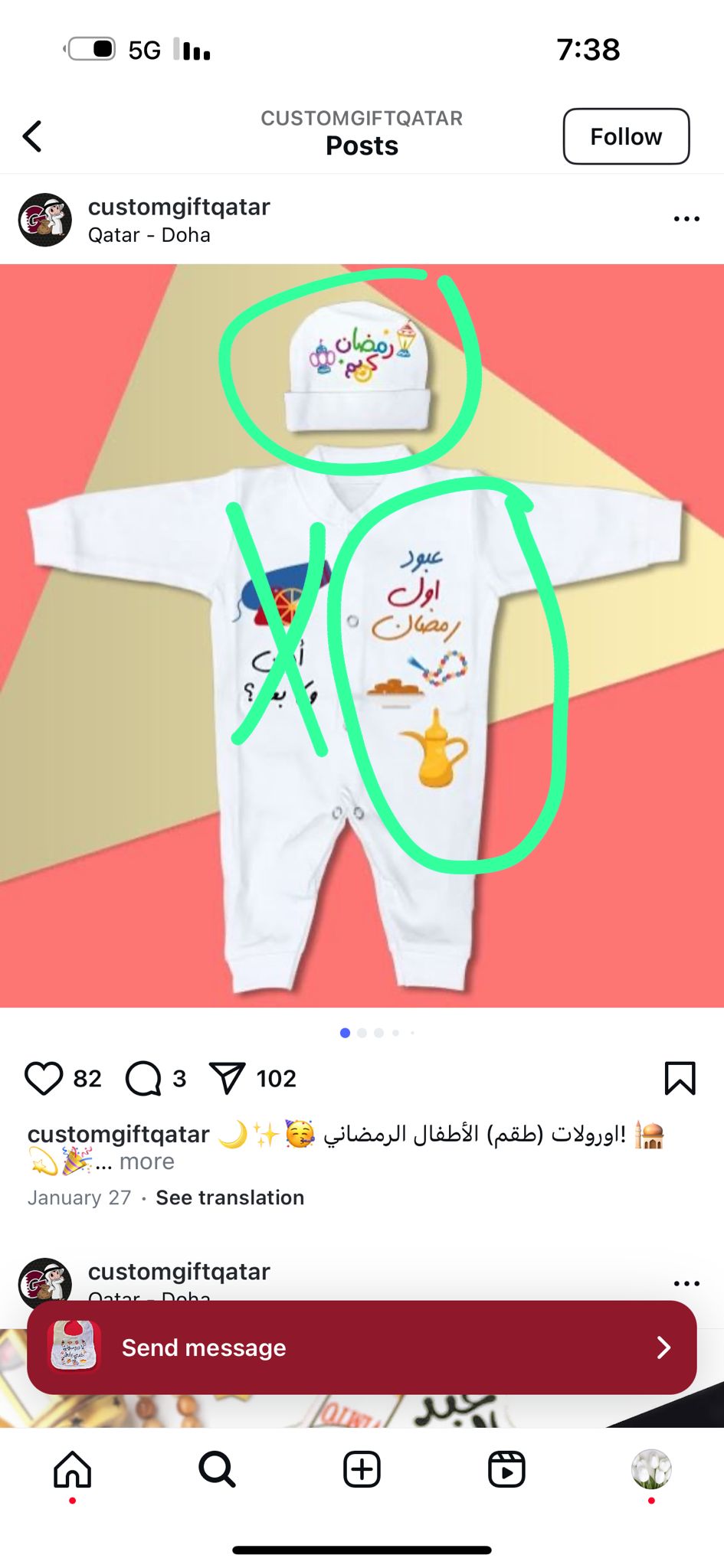This screenshot has height=1568, width=724.
Task: Switch to the Search tab
Action: click(217, 1469)
